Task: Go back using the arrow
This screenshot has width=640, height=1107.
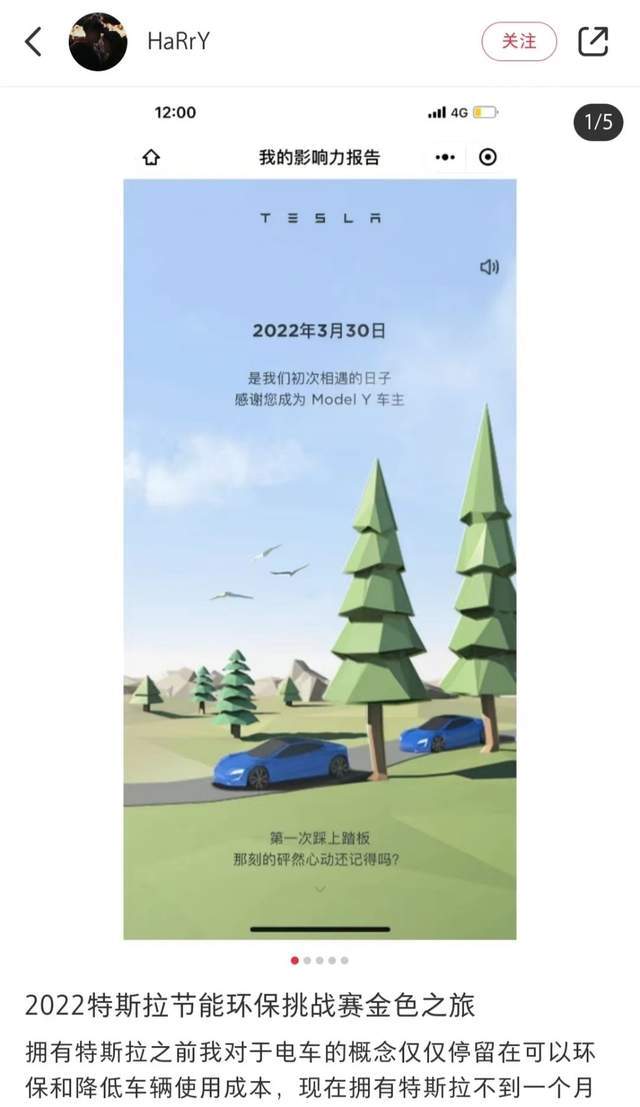Action: tap(33, 41)
